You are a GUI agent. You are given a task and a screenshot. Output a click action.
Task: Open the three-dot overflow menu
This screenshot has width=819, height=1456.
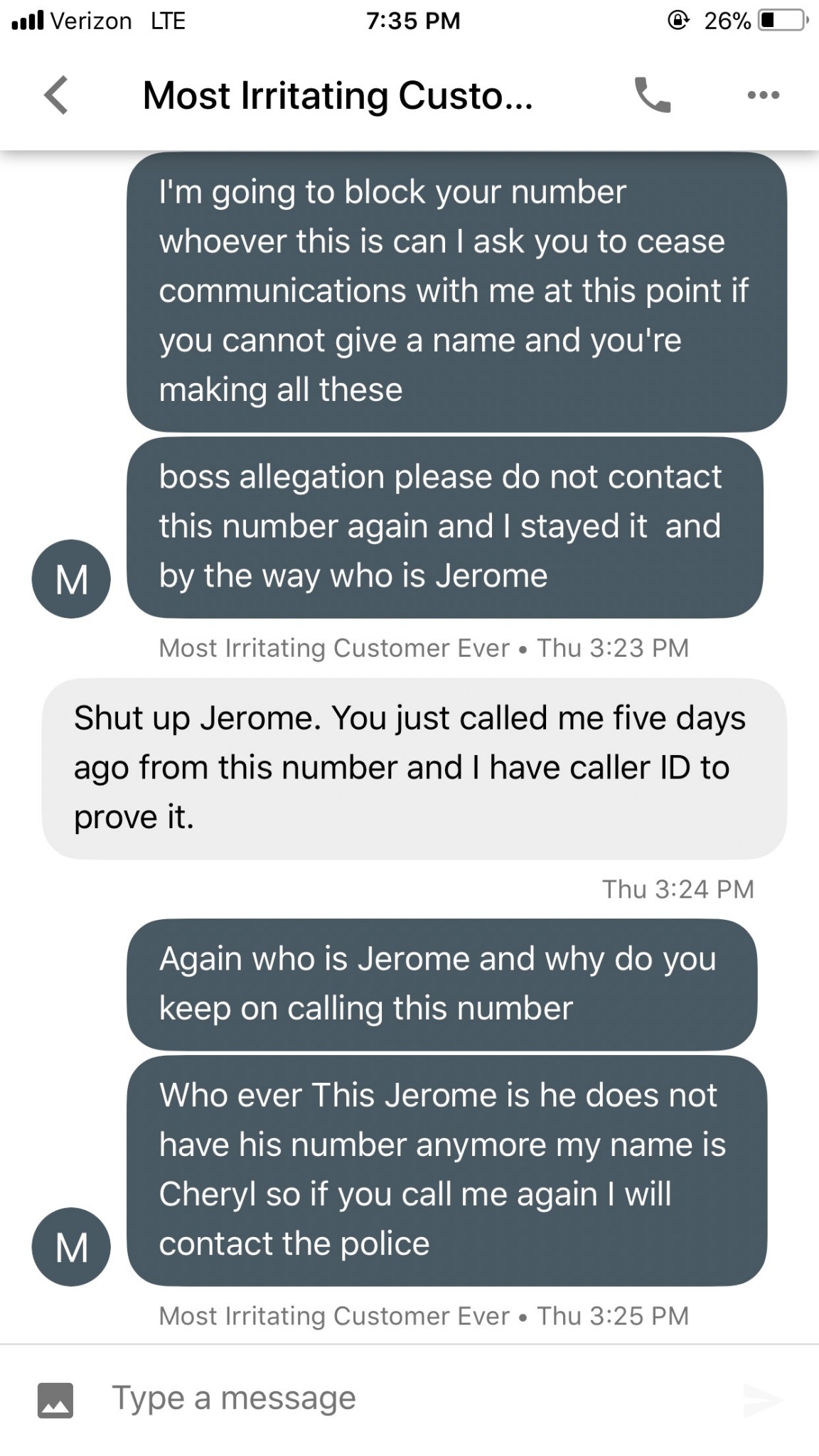click(x=764, y=95)
